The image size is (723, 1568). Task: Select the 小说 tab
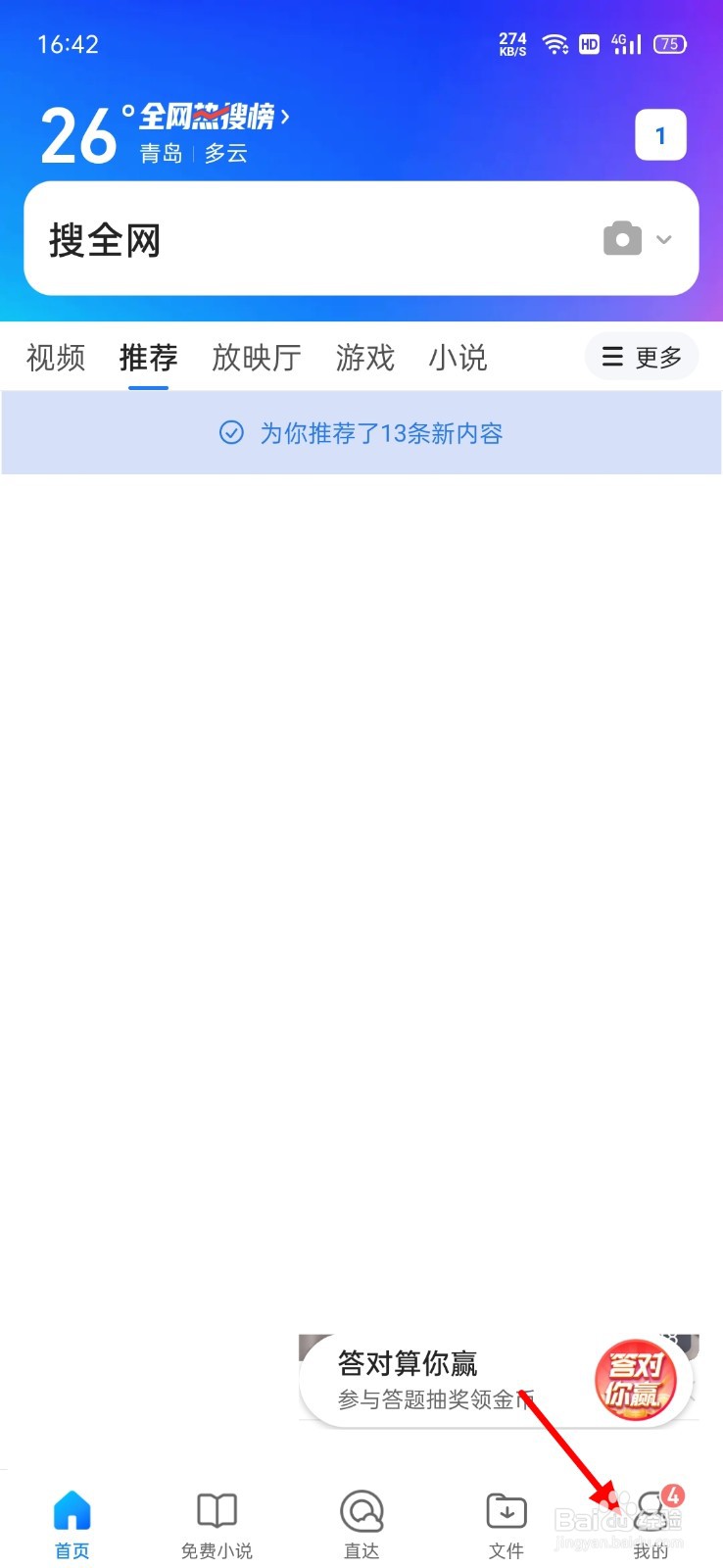tap(457, 358)
